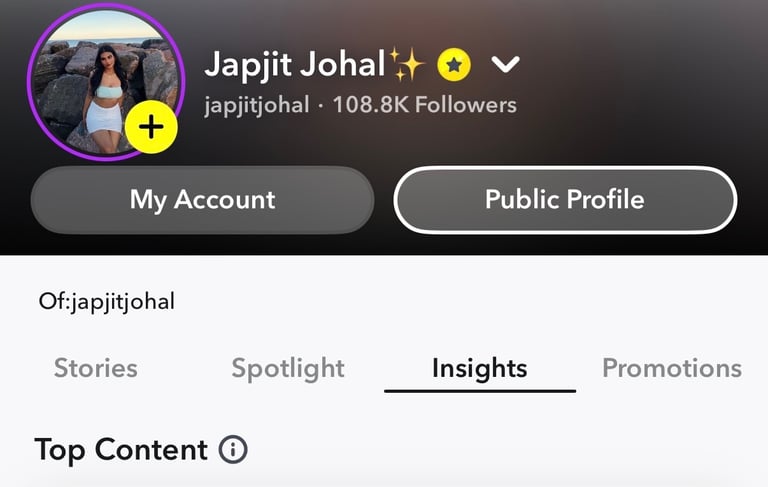Tap the yellow plus button on avatar
768x487 pixels.
pyautogui.click(x=151, y=127)
